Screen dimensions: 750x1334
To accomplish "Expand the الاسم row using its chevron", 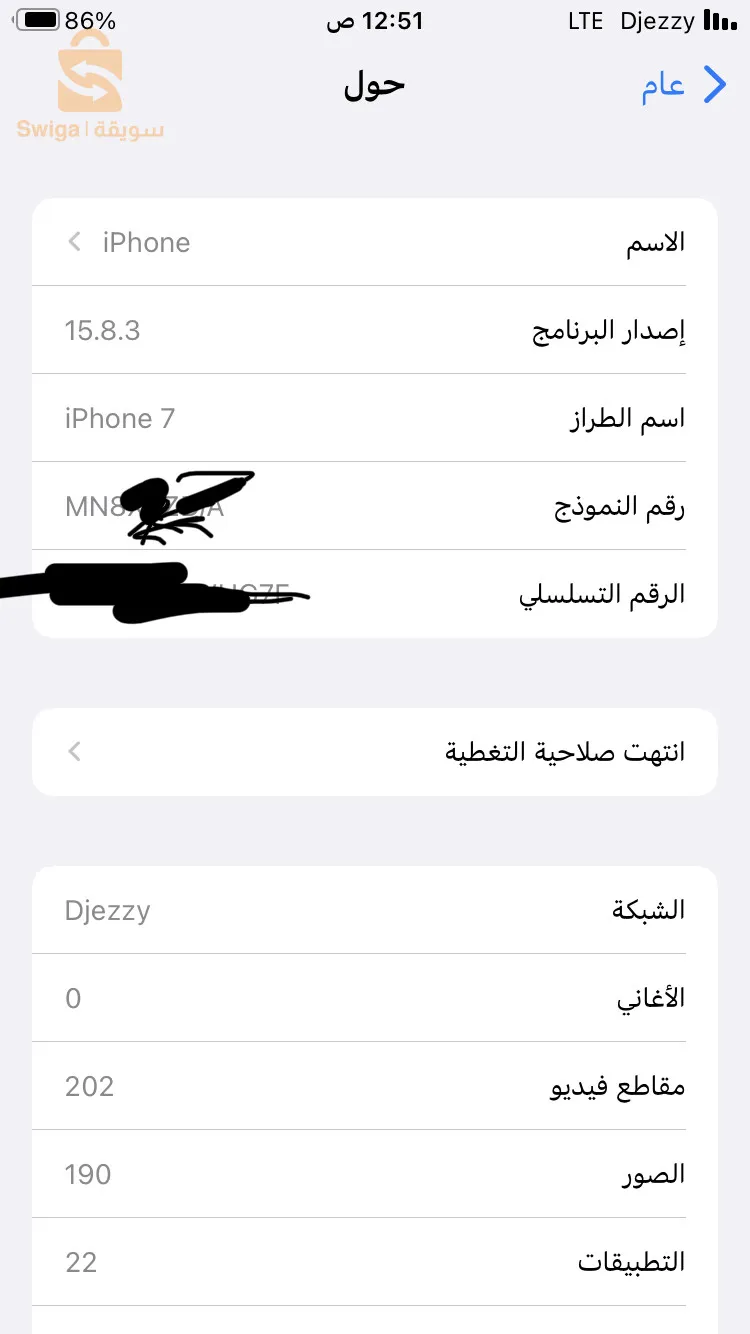I will coord(74,242).
